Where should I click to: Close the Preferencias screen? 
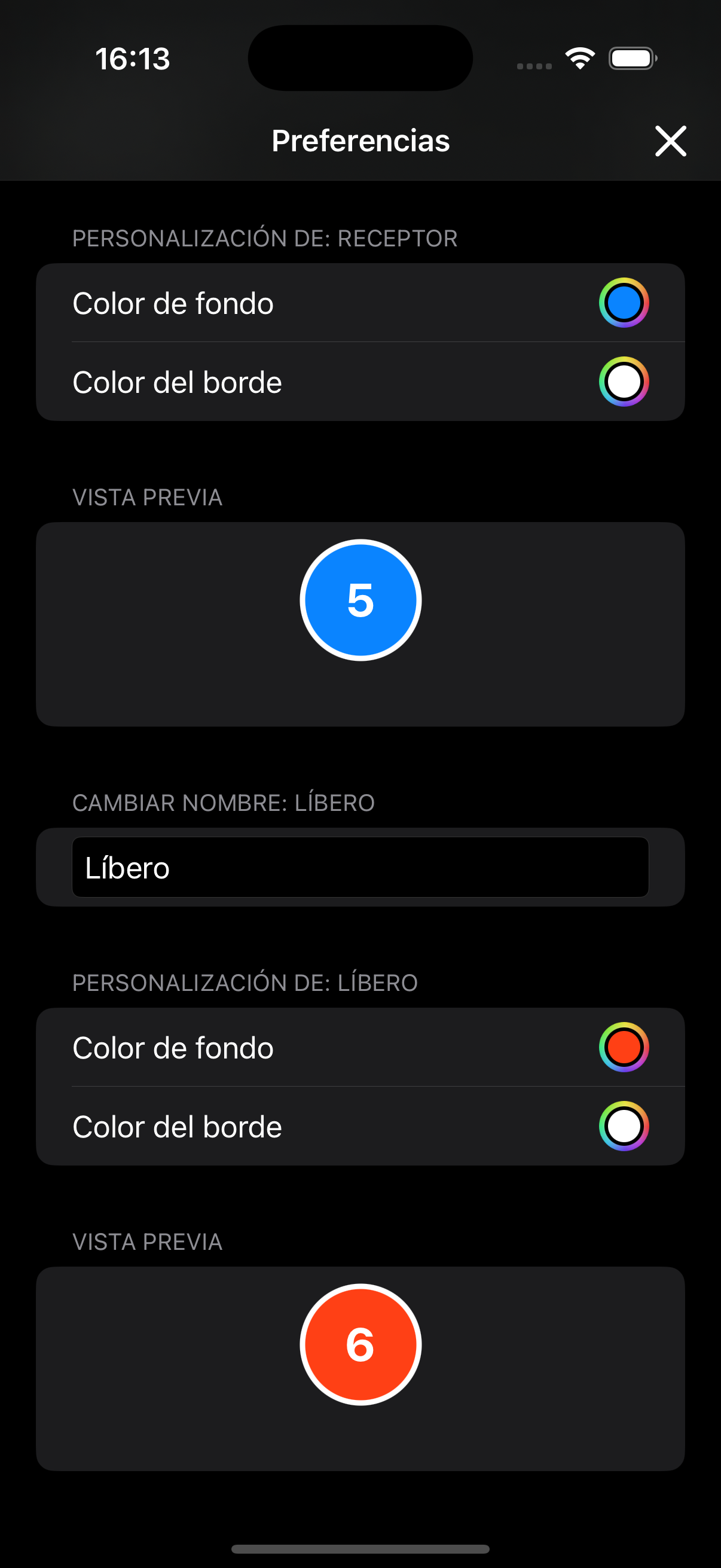coord(671,141)
